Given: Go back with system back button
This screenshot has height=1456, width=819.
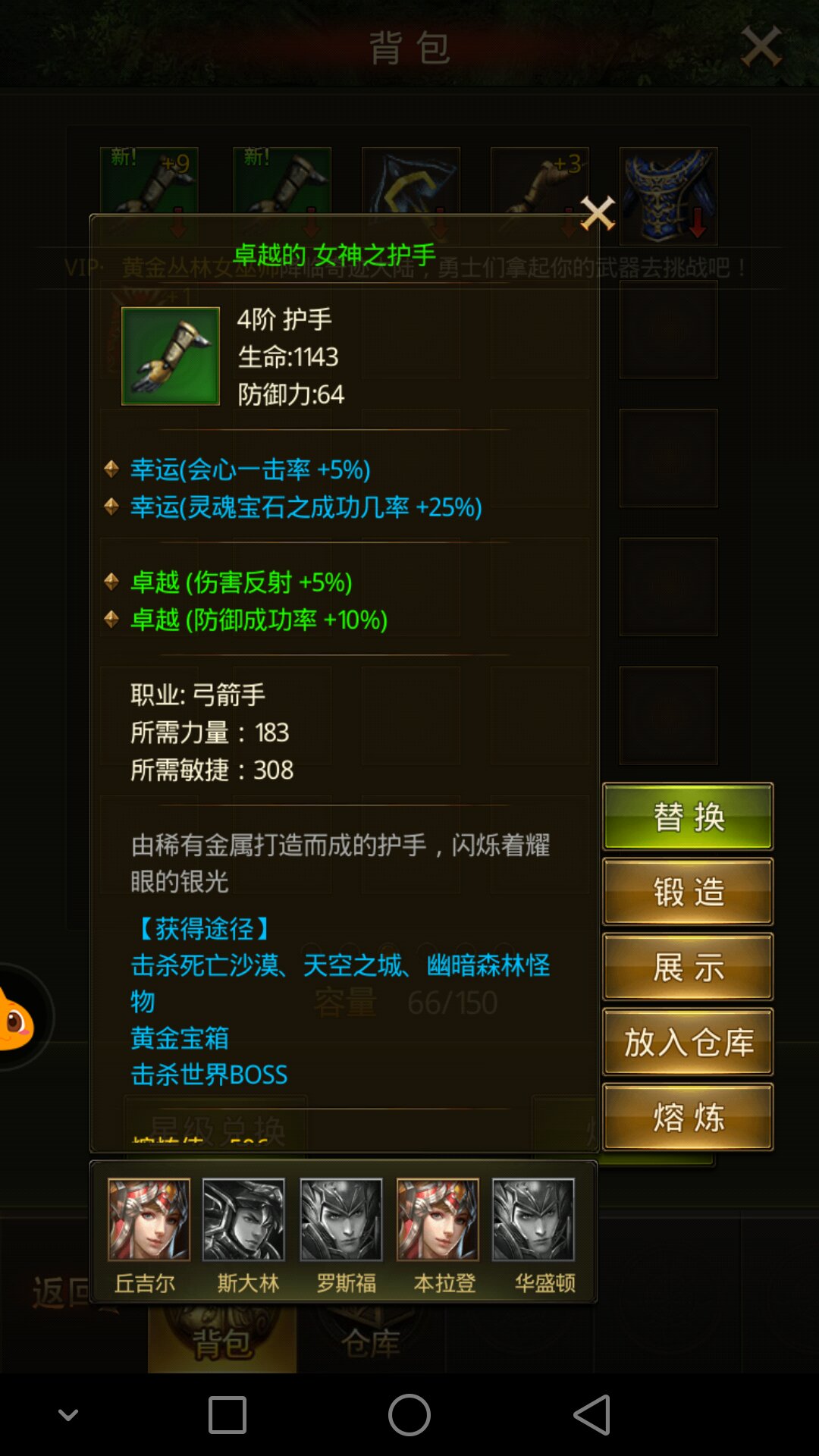Looking at the screenshot, I should 592,1415.
